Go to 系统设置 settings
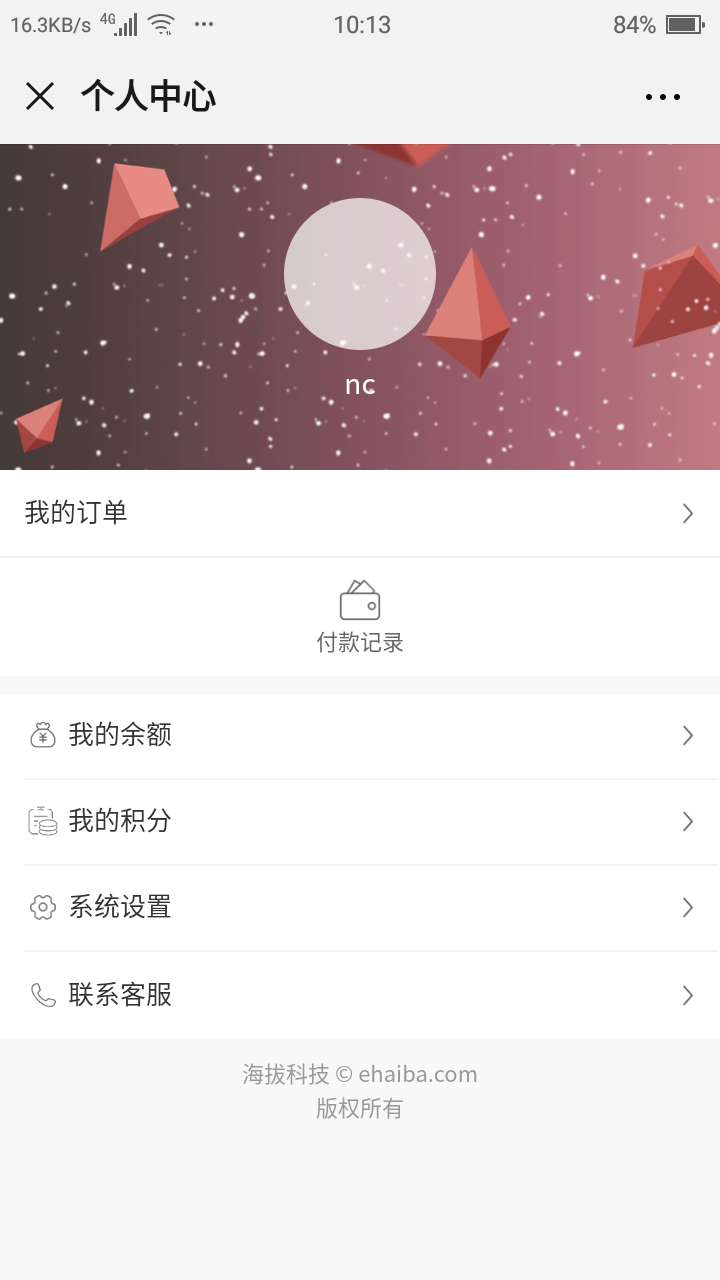The height and width of the screenshot is (1280, 720). pos(360,908)
